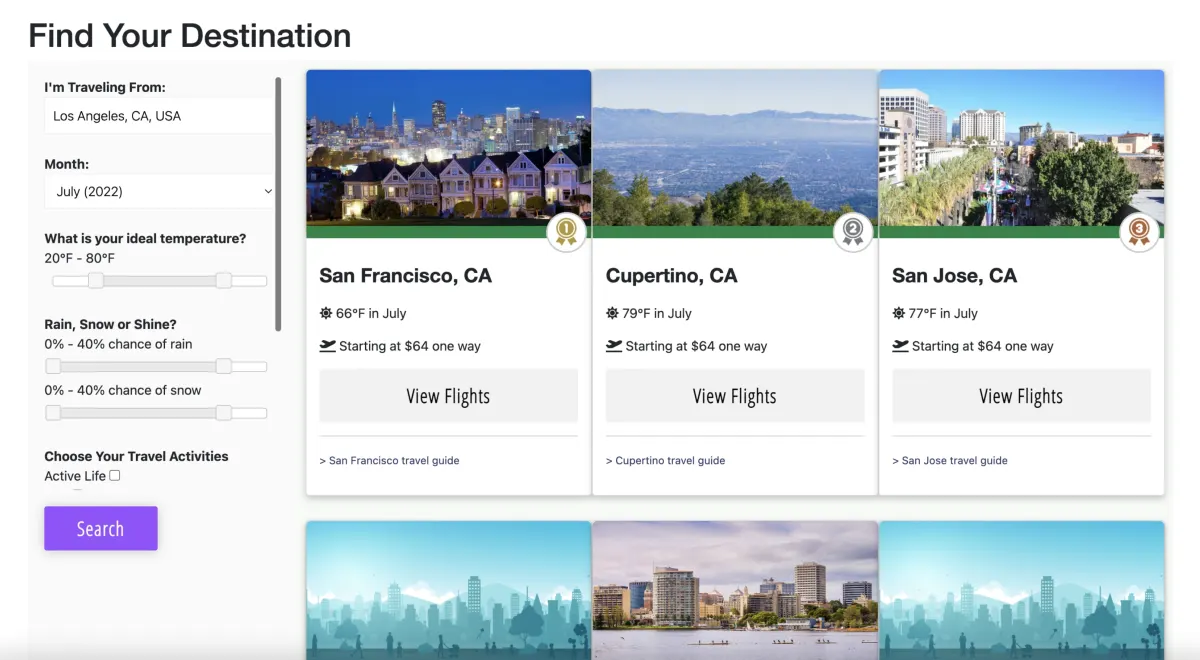Open the San Francisco travel guide link

click(x=389, y=461)
